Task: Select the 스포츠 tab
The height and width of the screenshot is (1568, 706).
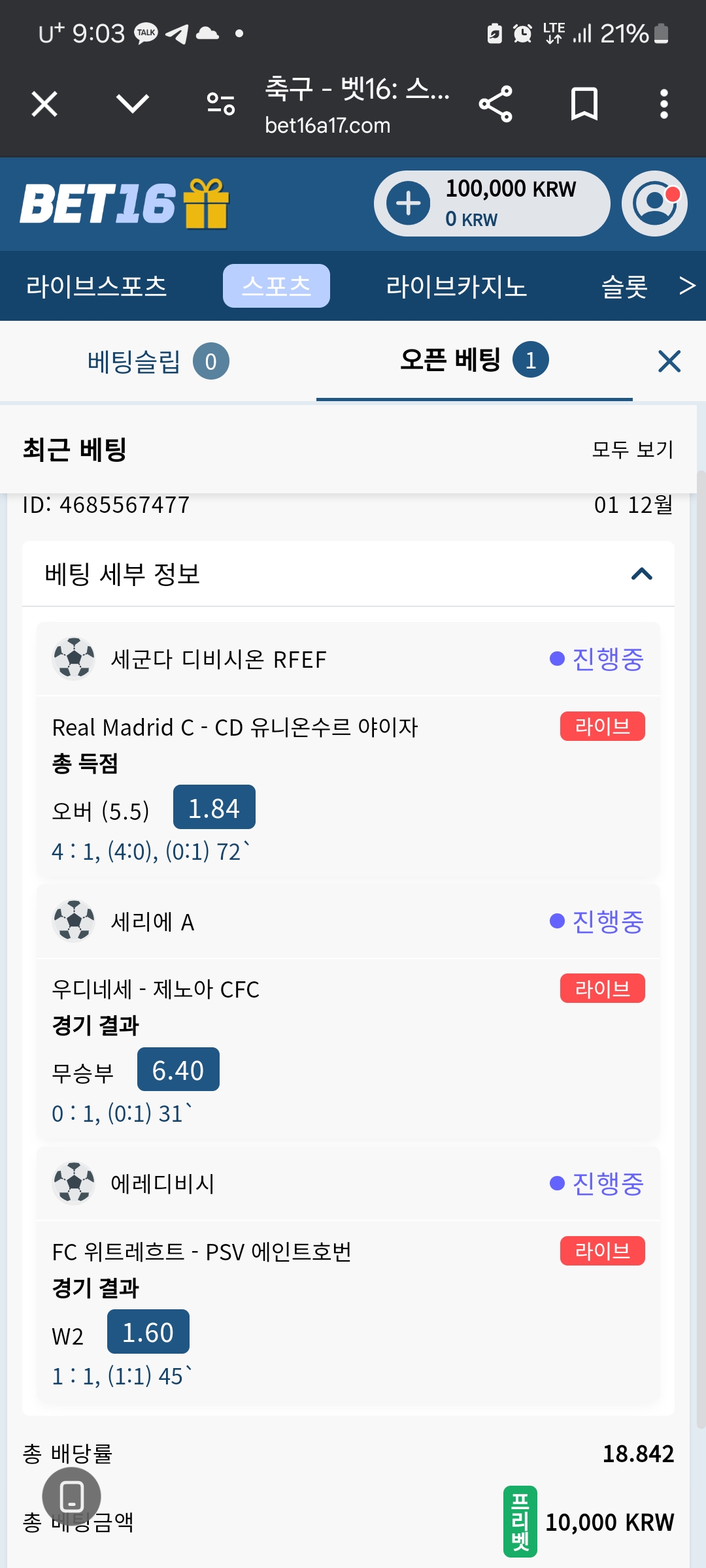Action: click(277, 286)
